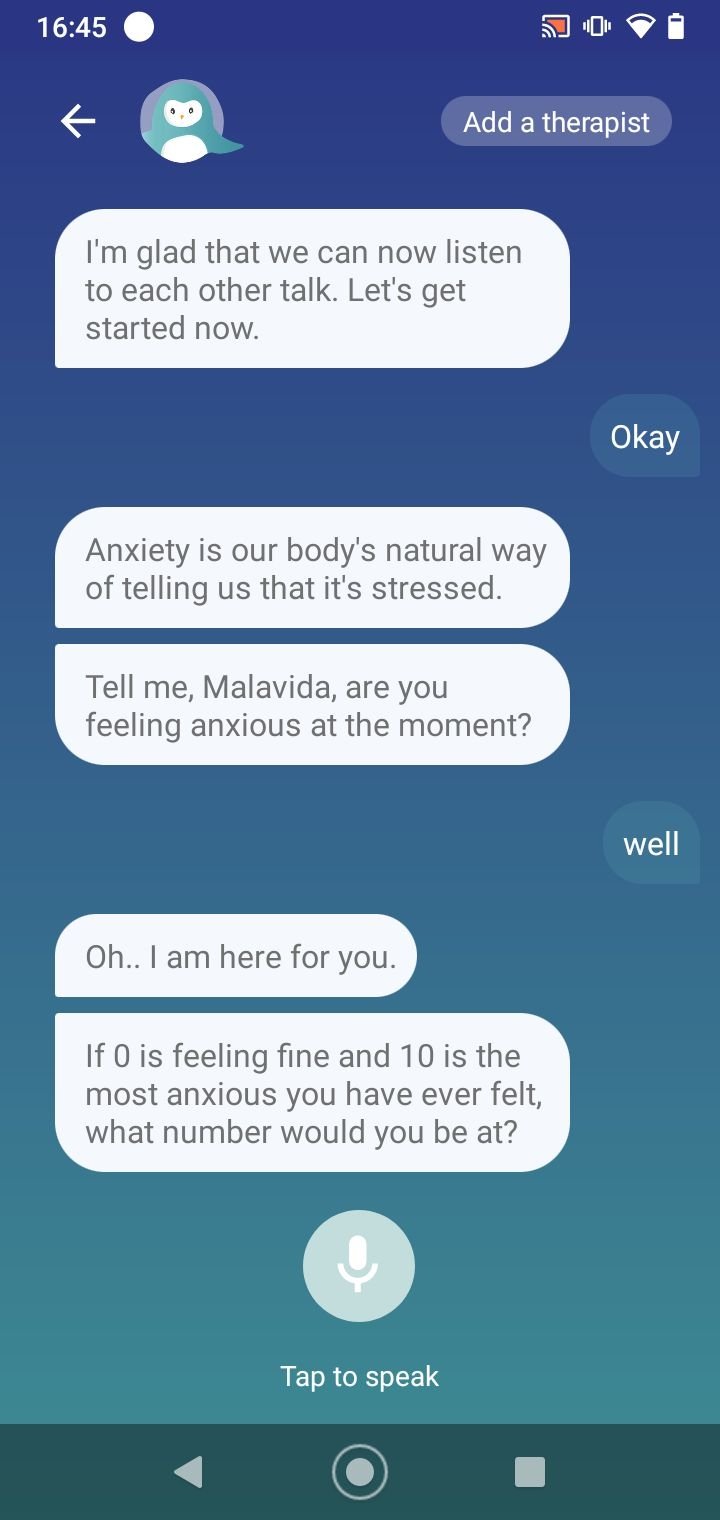The width and height of the screenshot is (720, 1520).
Task: Tap the Add a therapist button
Action: [x=556, y=122]
